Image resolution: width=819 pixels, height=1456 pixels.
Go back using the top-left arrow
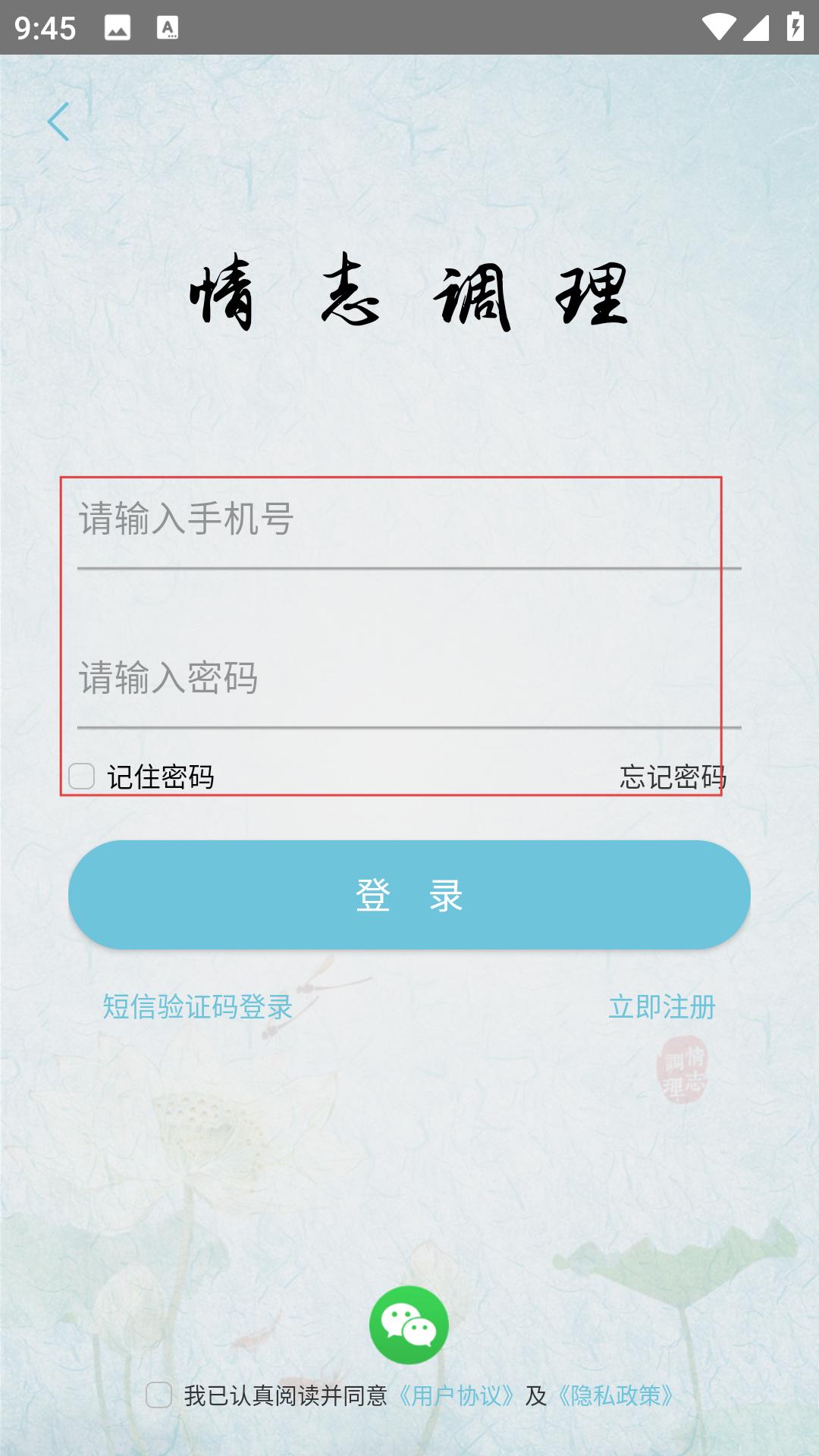pyautogui.click(x=58, y=121)
